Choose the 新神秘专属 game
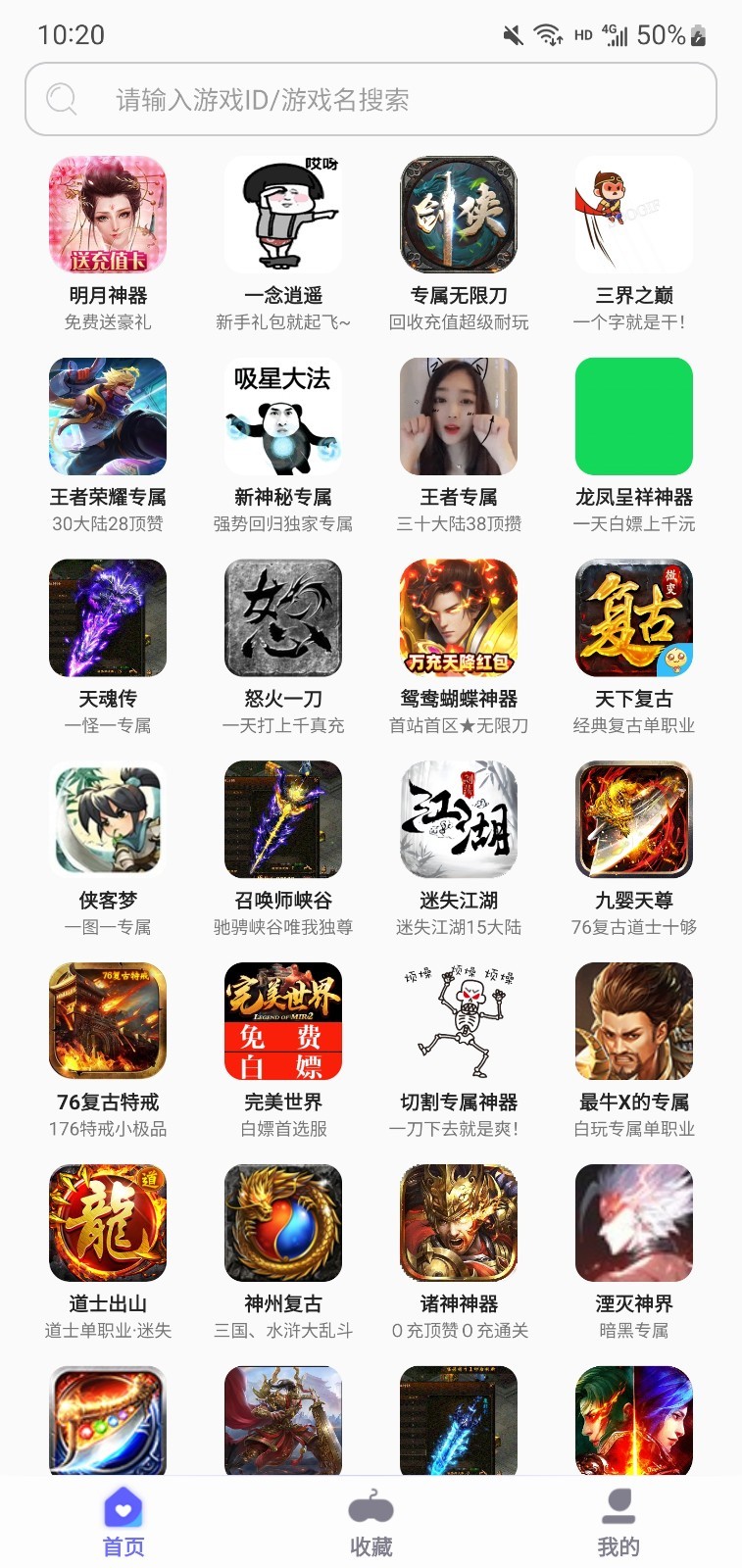 click(x=283, y=416)
